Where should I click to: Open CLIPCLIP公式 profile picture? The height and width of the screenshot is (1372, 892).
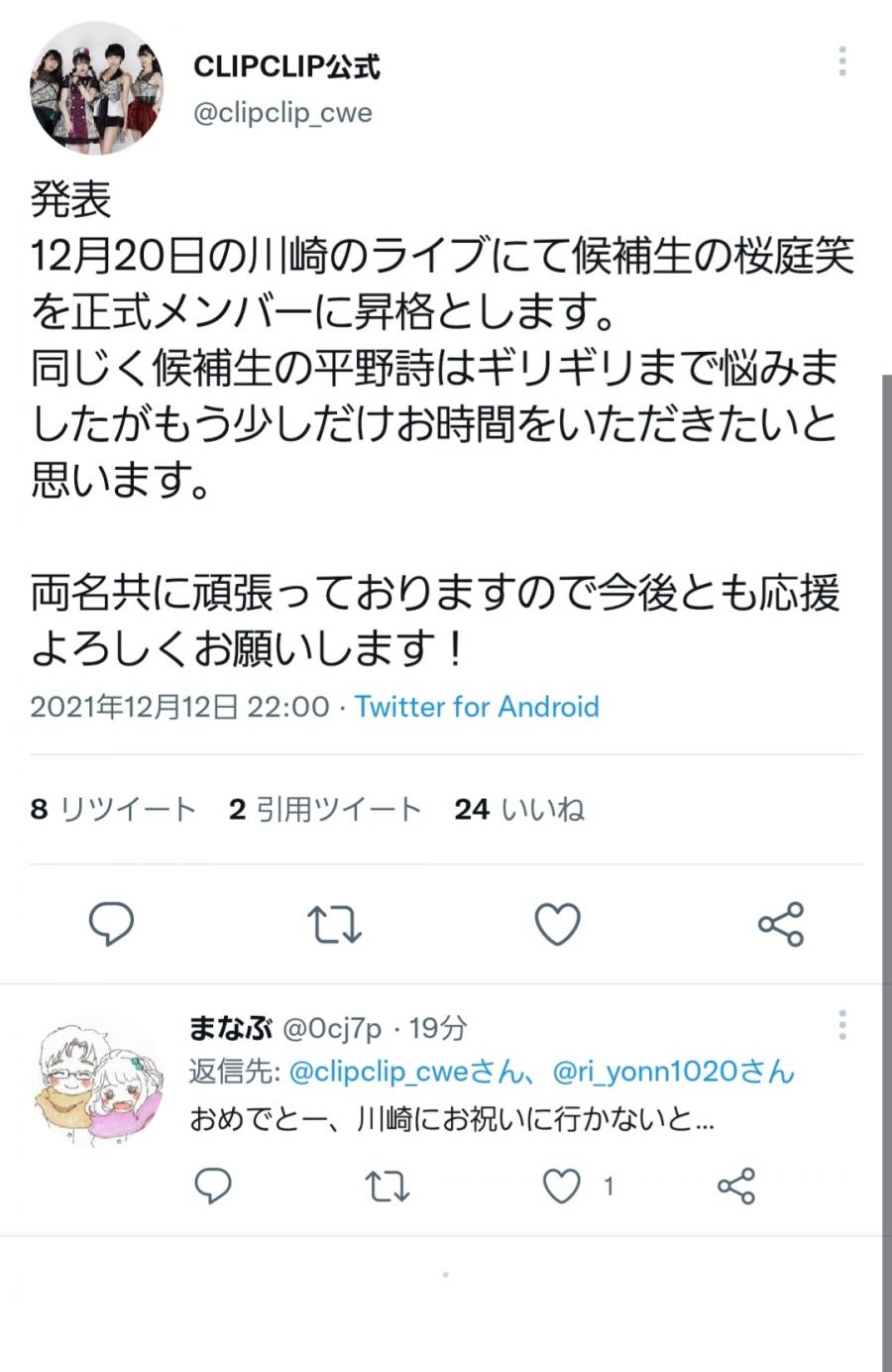point(96,87)
